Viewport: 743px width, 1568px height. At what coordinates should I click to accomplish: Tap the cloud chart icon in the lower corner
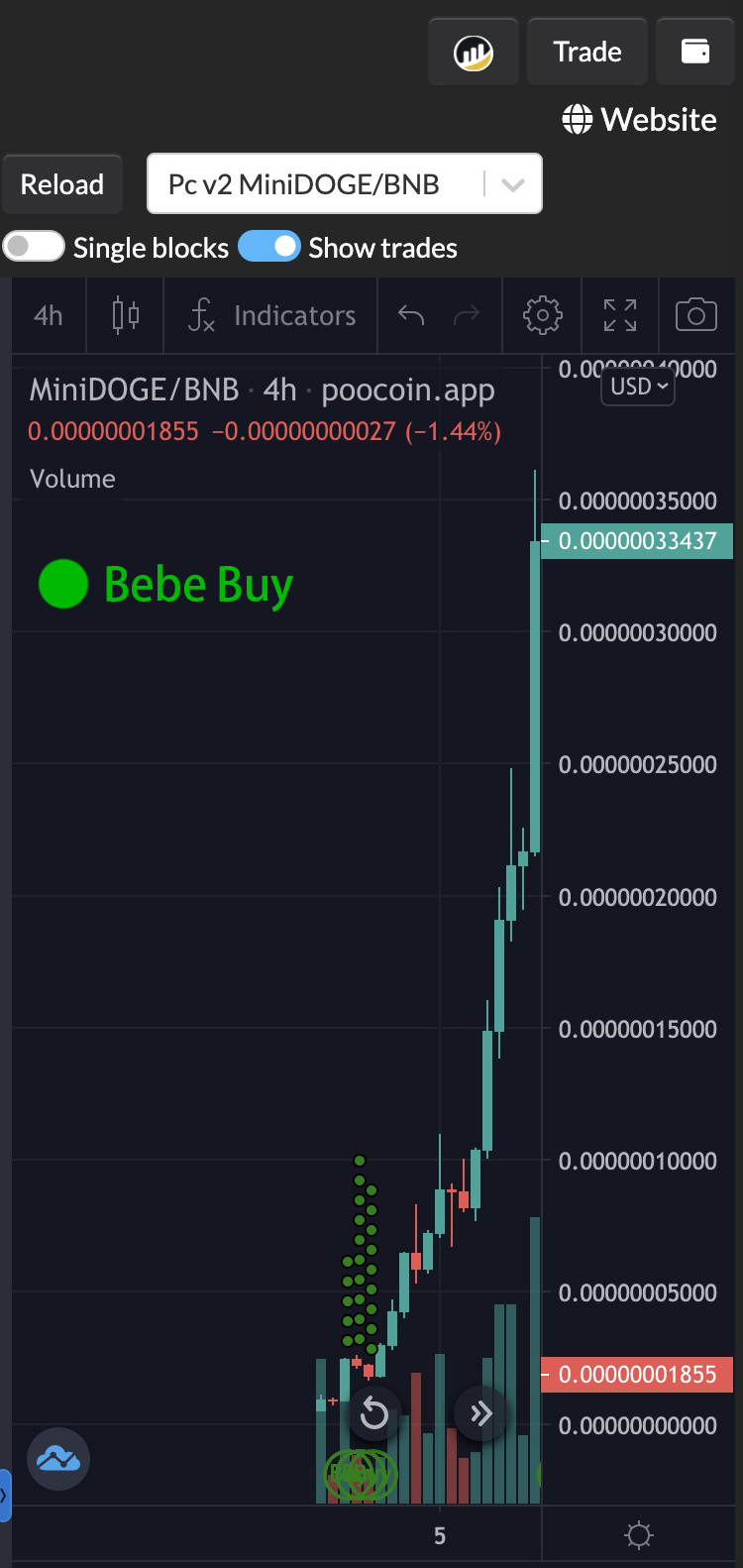tap(58, 1459)
